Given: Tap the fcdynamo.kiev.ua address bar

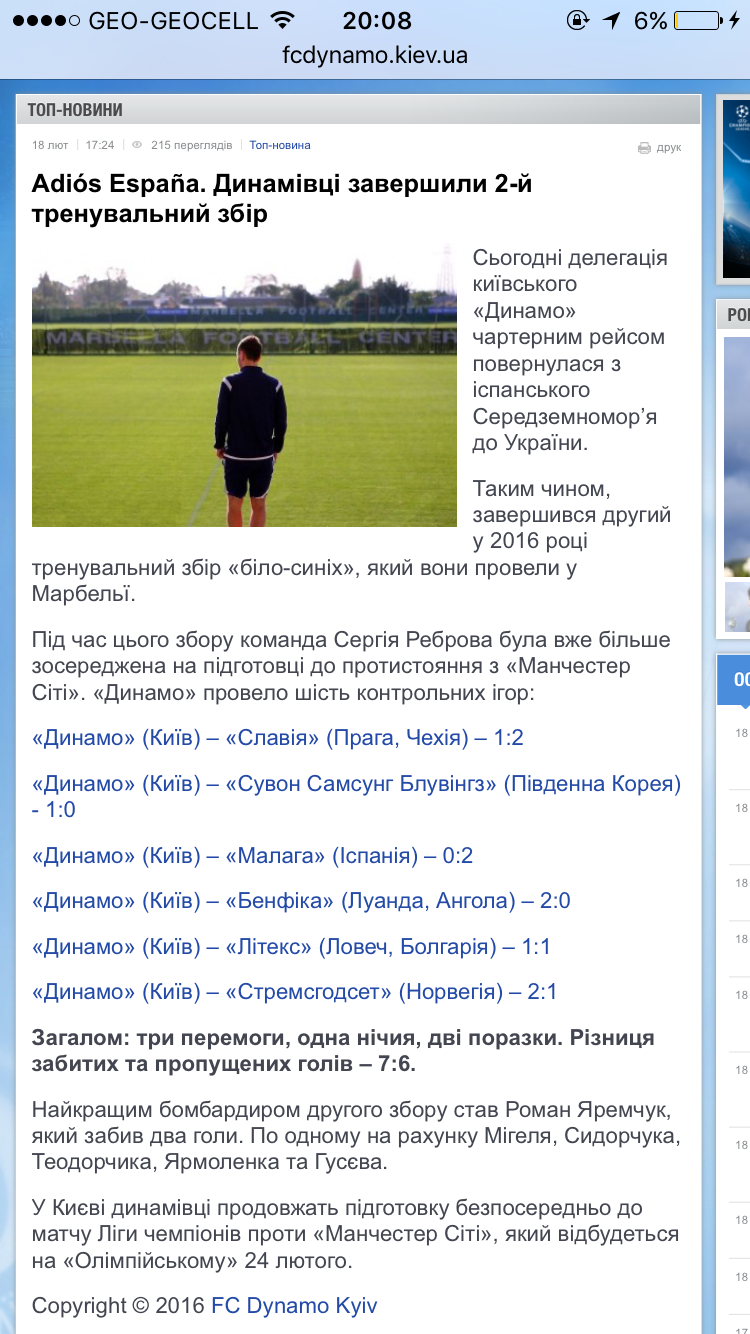Looking at the screenshot, I should pyautogui.click(x=375, y=55).
